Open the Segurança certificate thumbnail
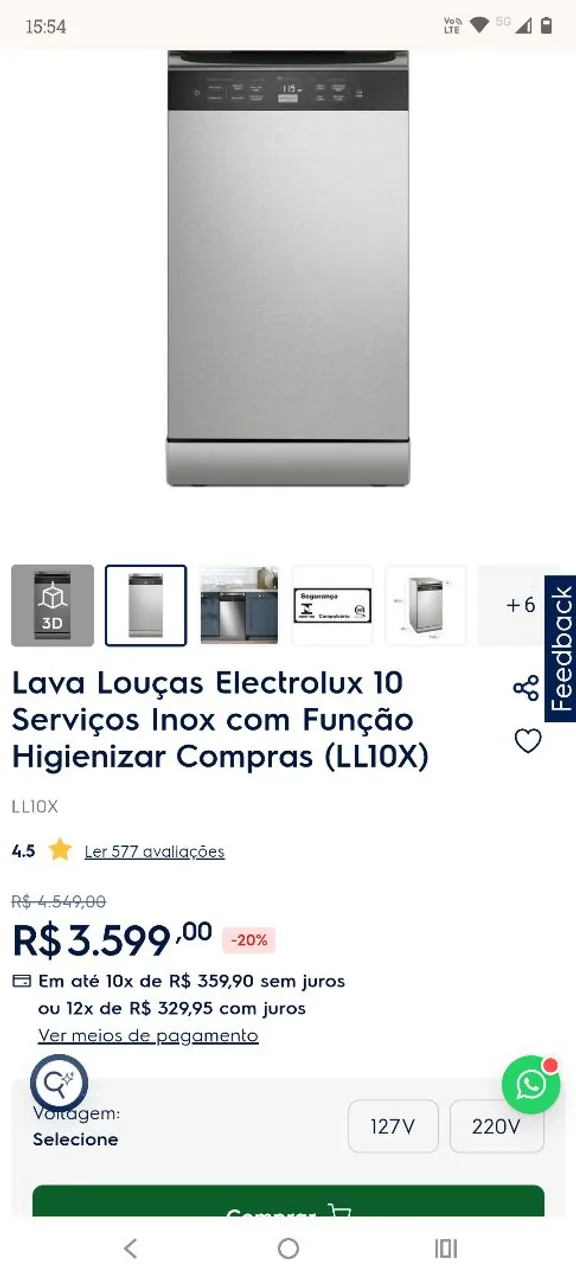This screenshot has height=1280, width=576. [332, 606]
